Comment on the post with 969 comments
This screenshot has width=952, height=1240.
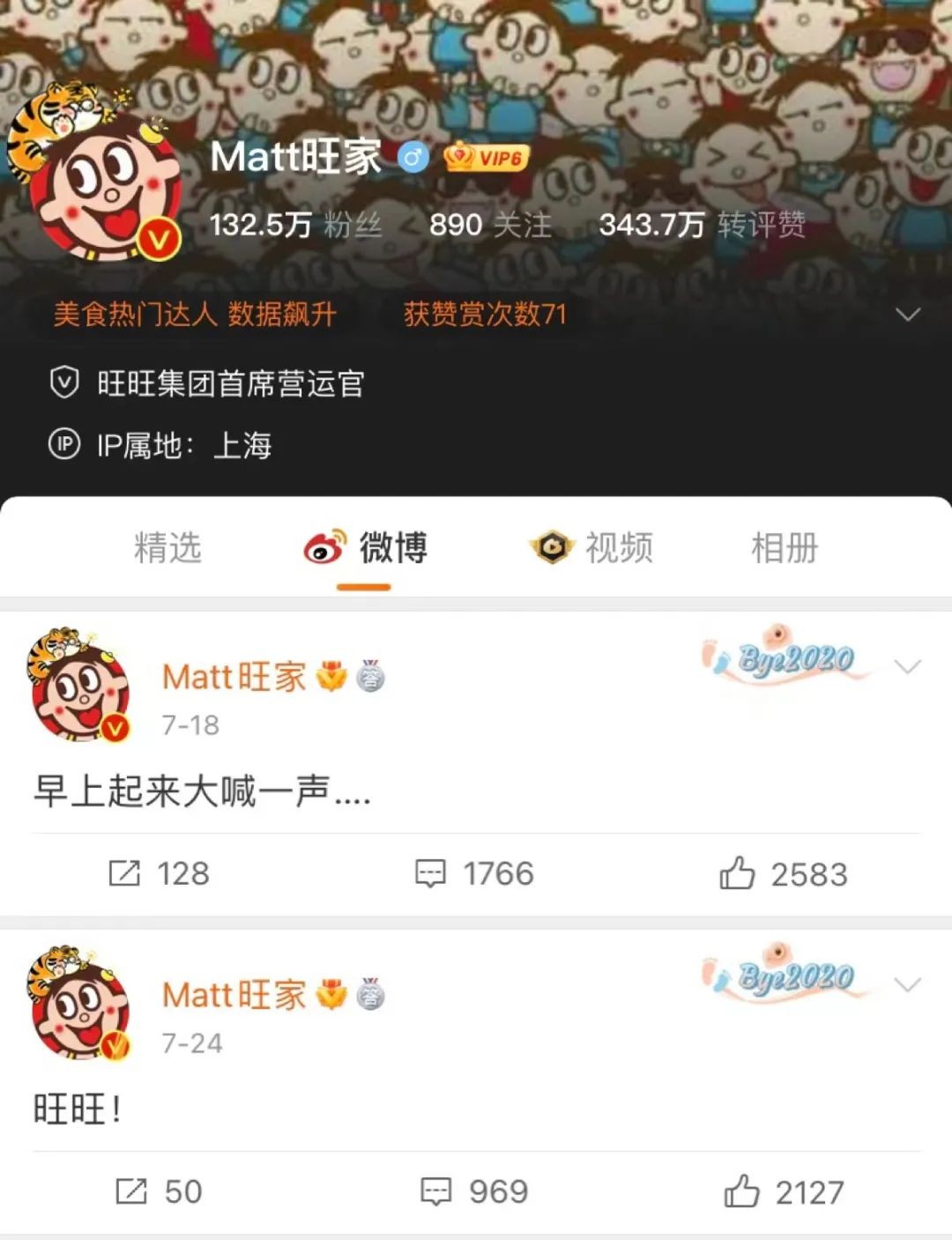(x=474, y=1192)
